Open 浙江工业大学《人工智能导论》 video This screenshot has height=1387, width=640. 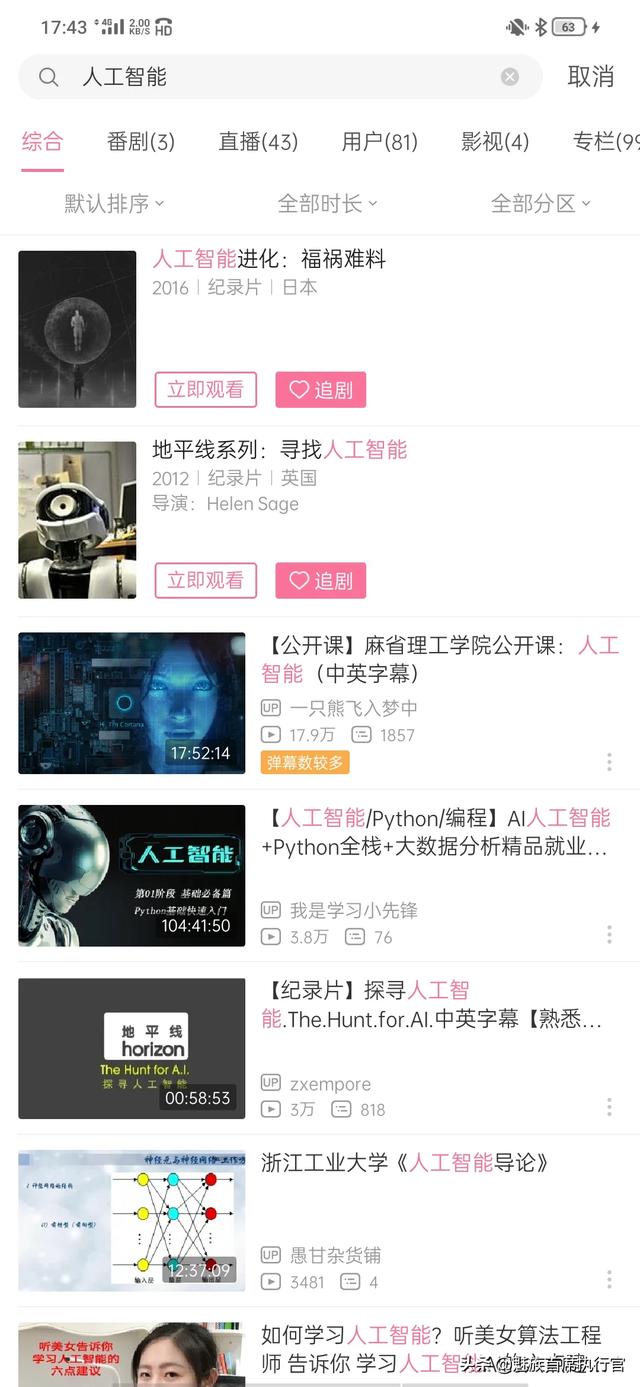point(405,1163)
